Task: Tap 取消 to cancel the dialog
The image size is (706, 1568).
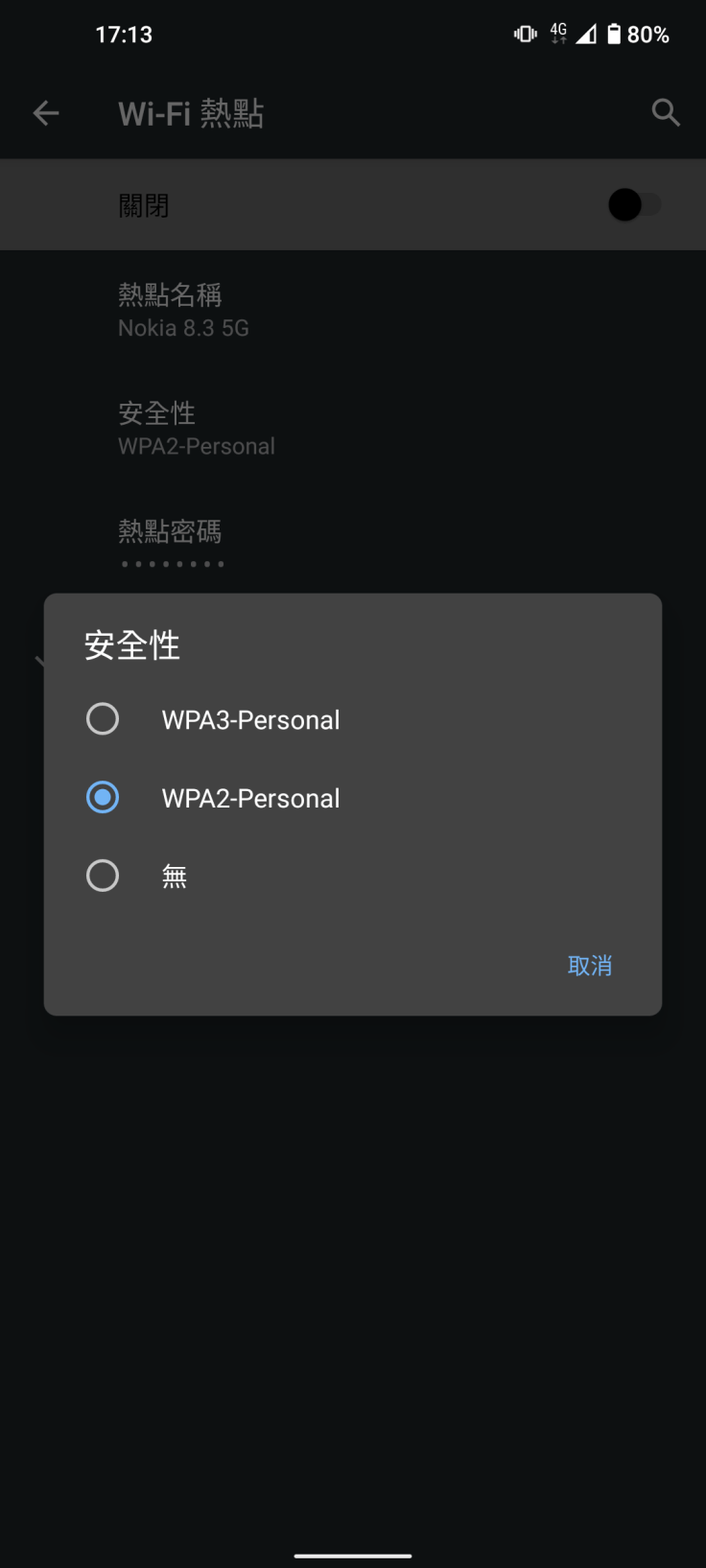Action: 589,966
